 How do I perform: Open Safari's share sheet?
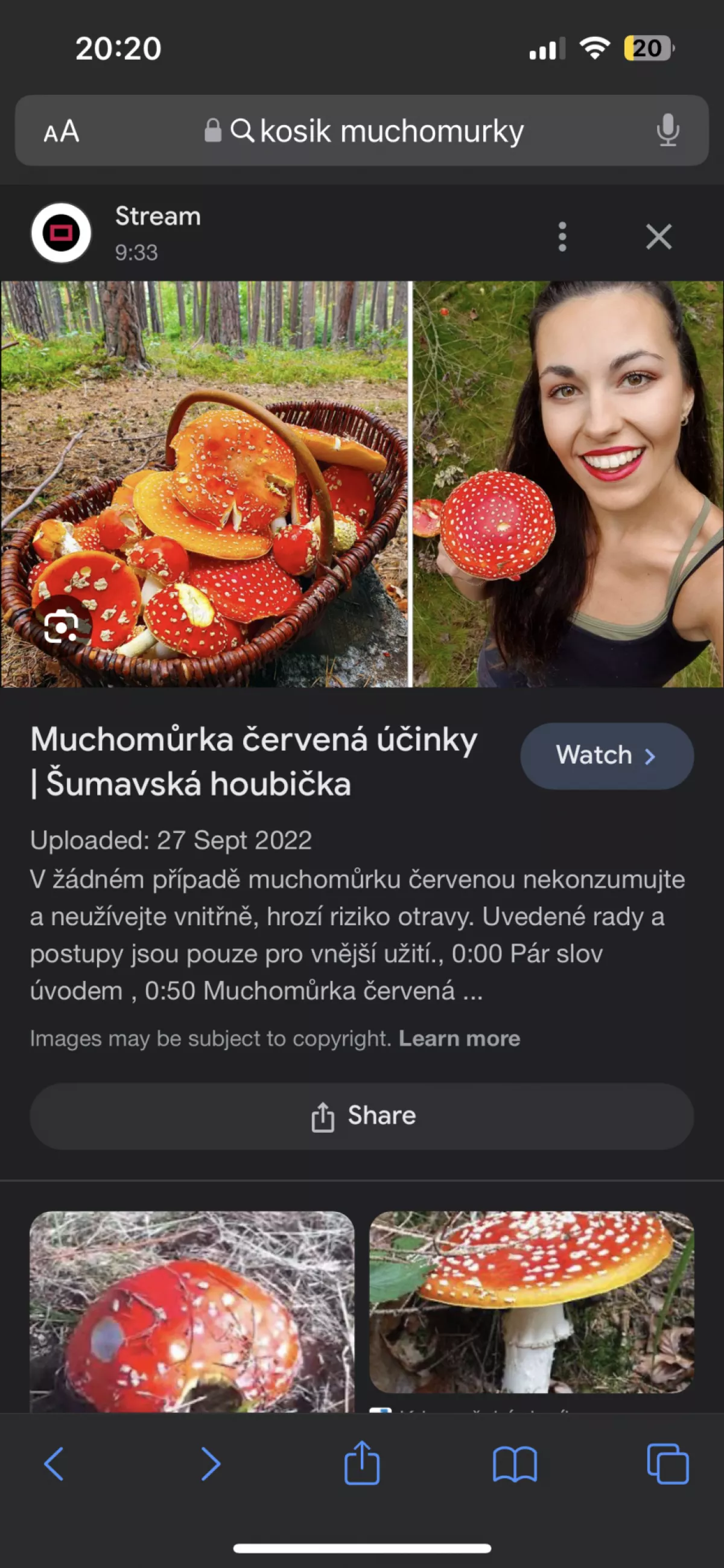click(361, 1463)
